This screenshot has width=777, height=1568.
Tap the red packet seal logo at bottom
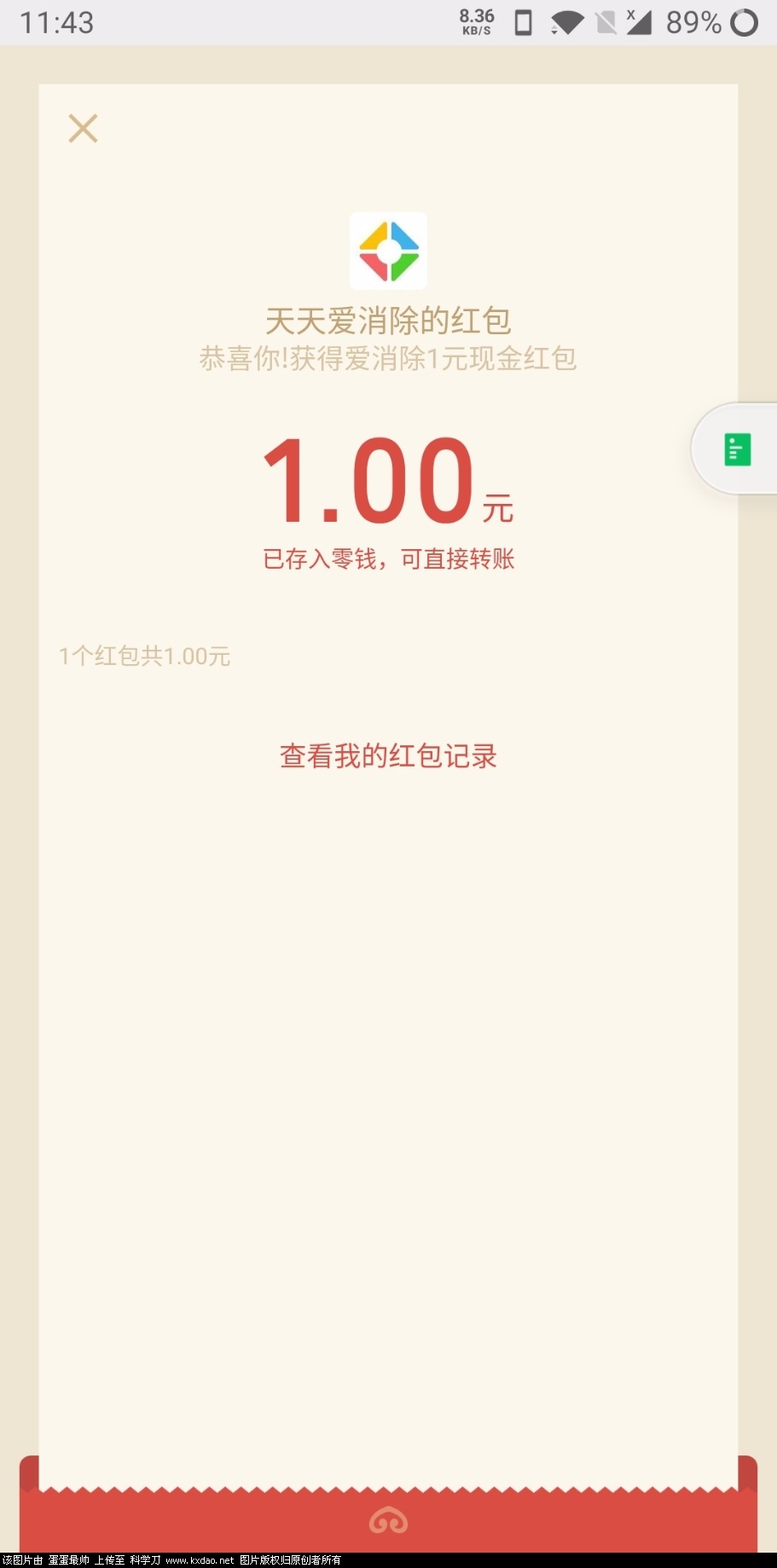pos(388,1521)
